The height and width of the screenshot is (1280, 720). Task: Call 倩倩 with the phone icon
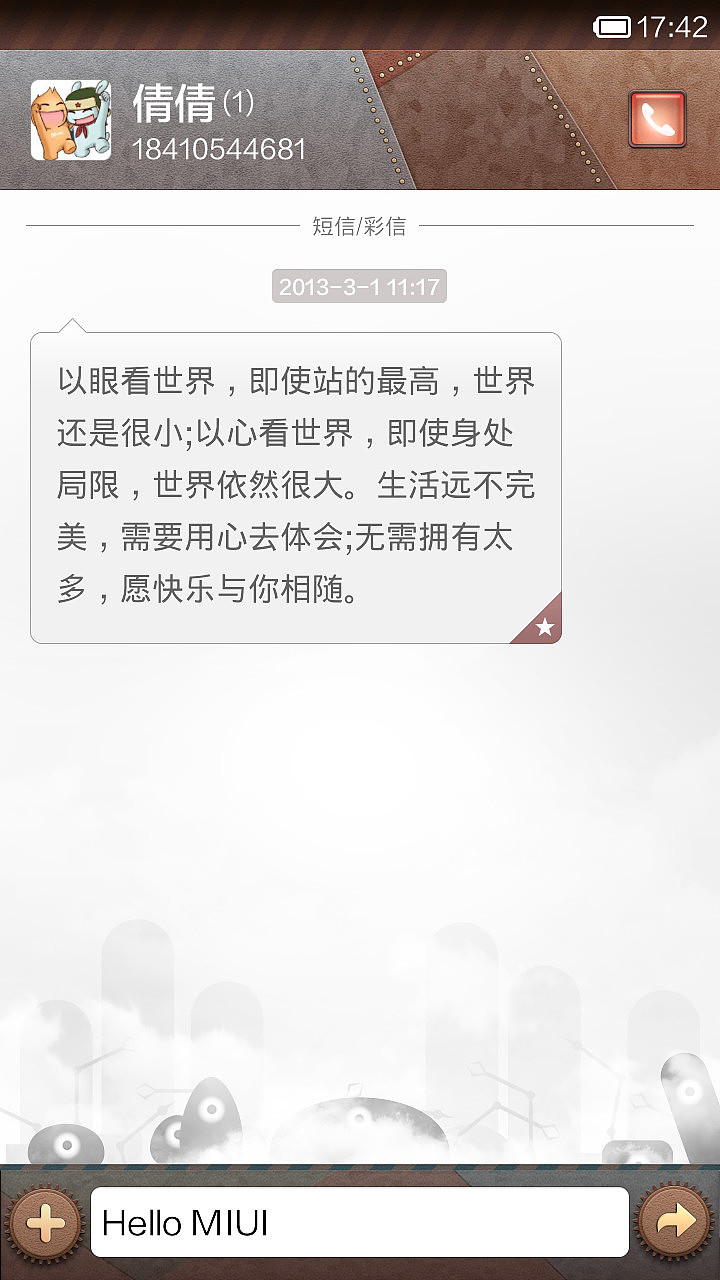point(657,120)
